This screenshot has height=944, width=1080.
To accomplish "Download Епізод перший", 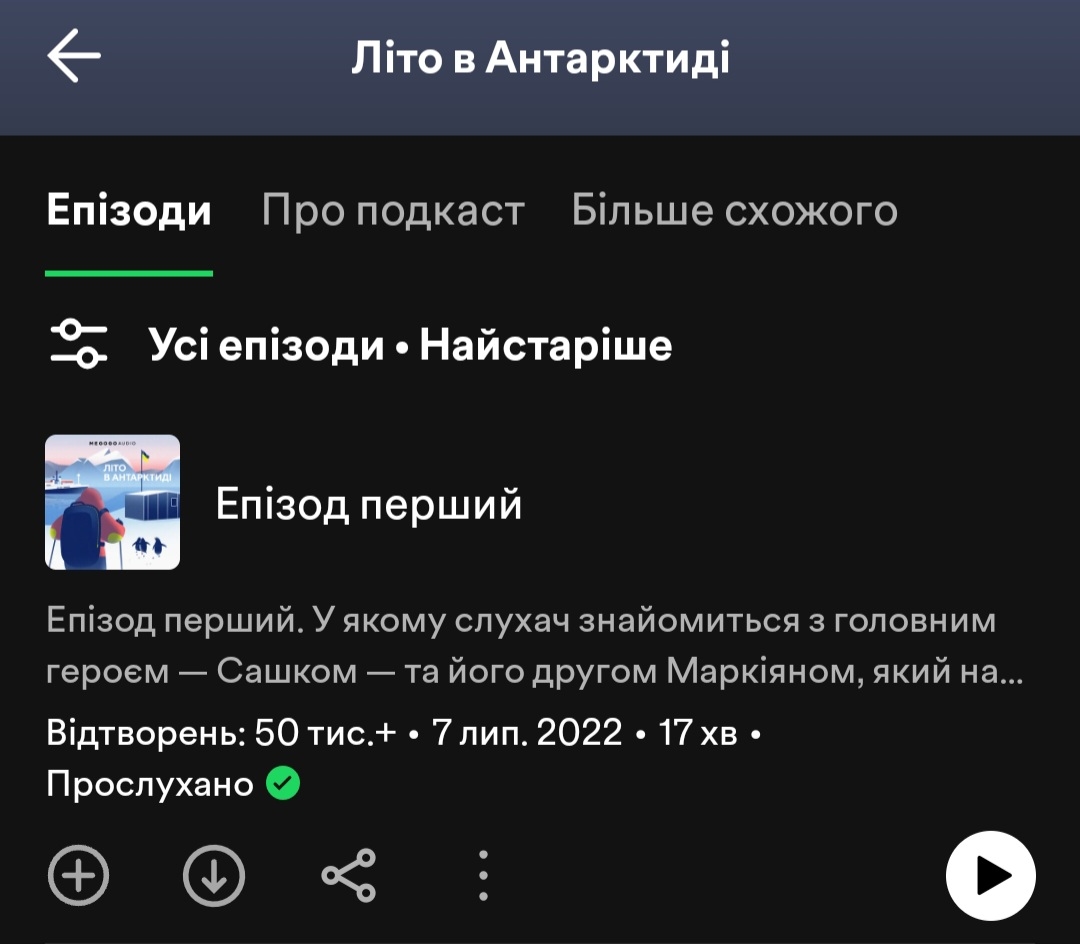I will pyautogui.click(x=214, y=876).
